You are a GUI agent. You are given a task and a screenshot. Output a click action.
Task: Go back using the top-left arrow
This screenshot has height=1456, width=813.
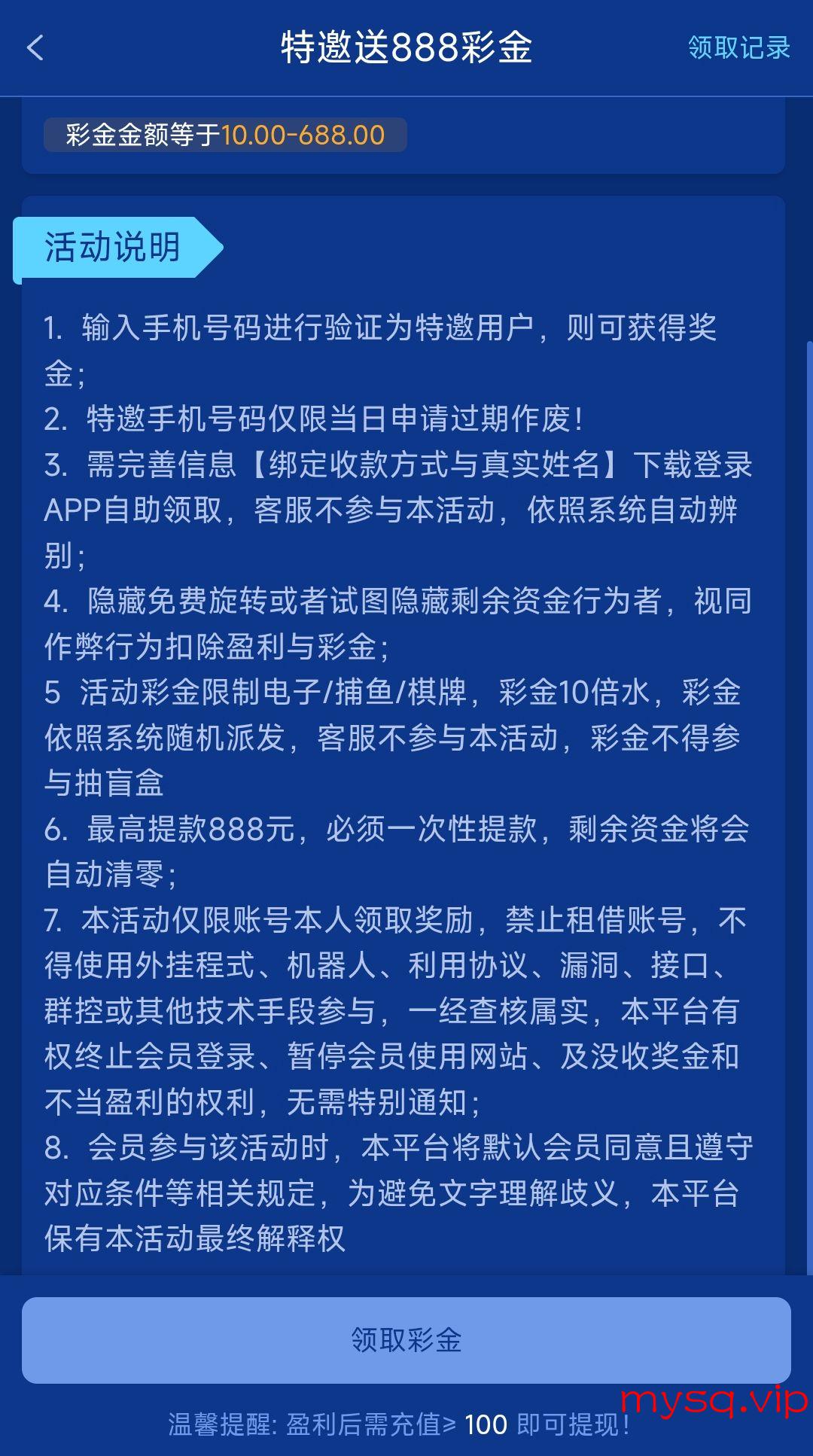pos(35,48)
